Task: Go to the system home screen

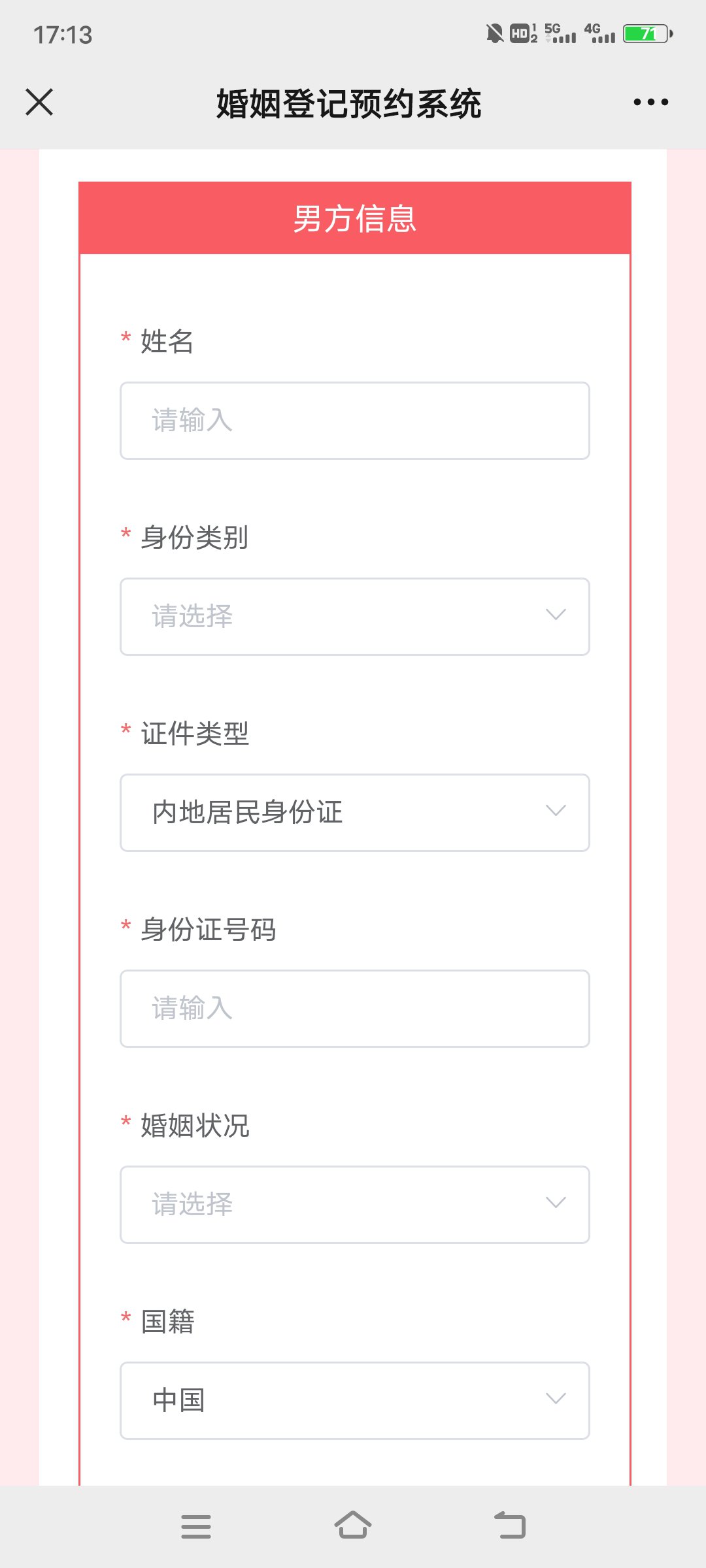Action: point(353,1526)
